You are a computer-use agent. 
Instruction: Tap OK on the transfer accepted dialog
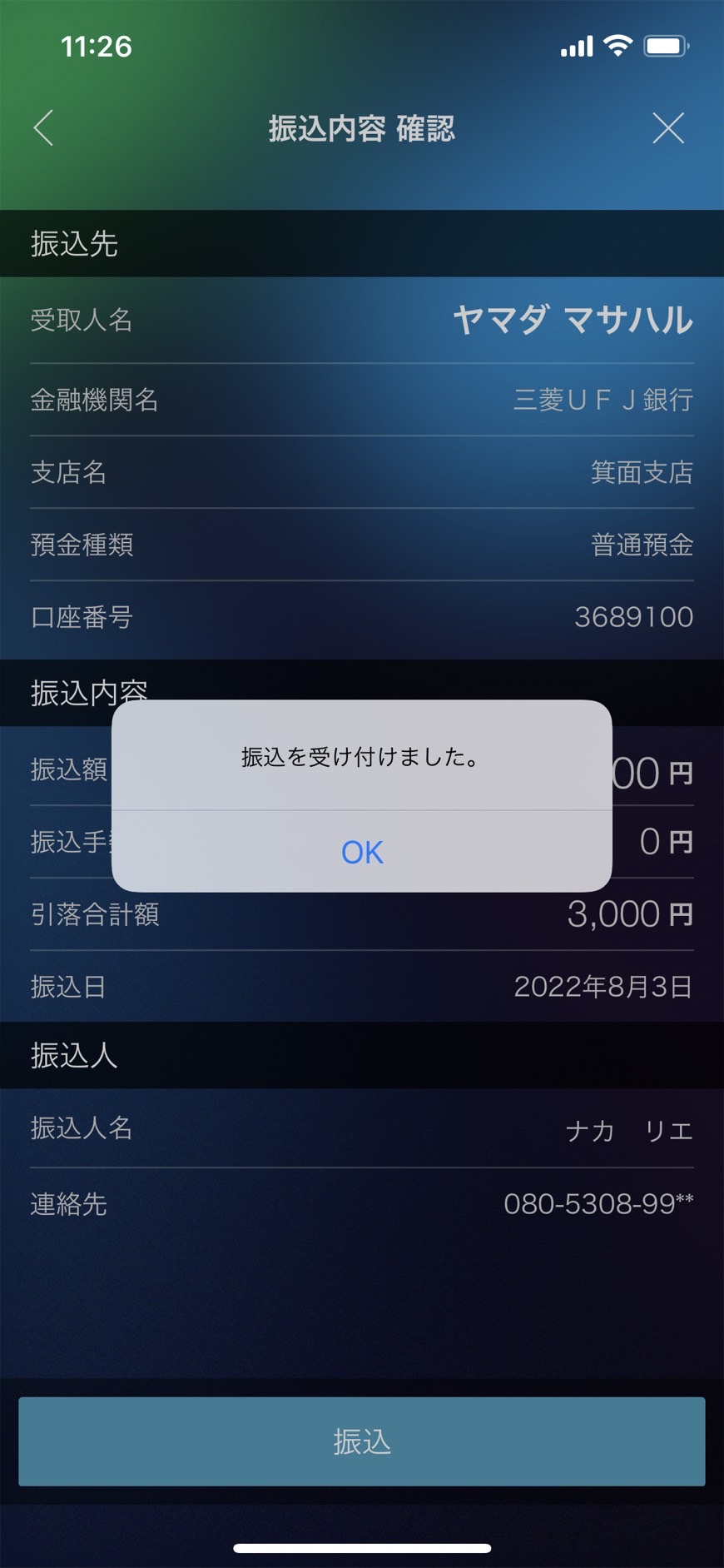(362, 851)
